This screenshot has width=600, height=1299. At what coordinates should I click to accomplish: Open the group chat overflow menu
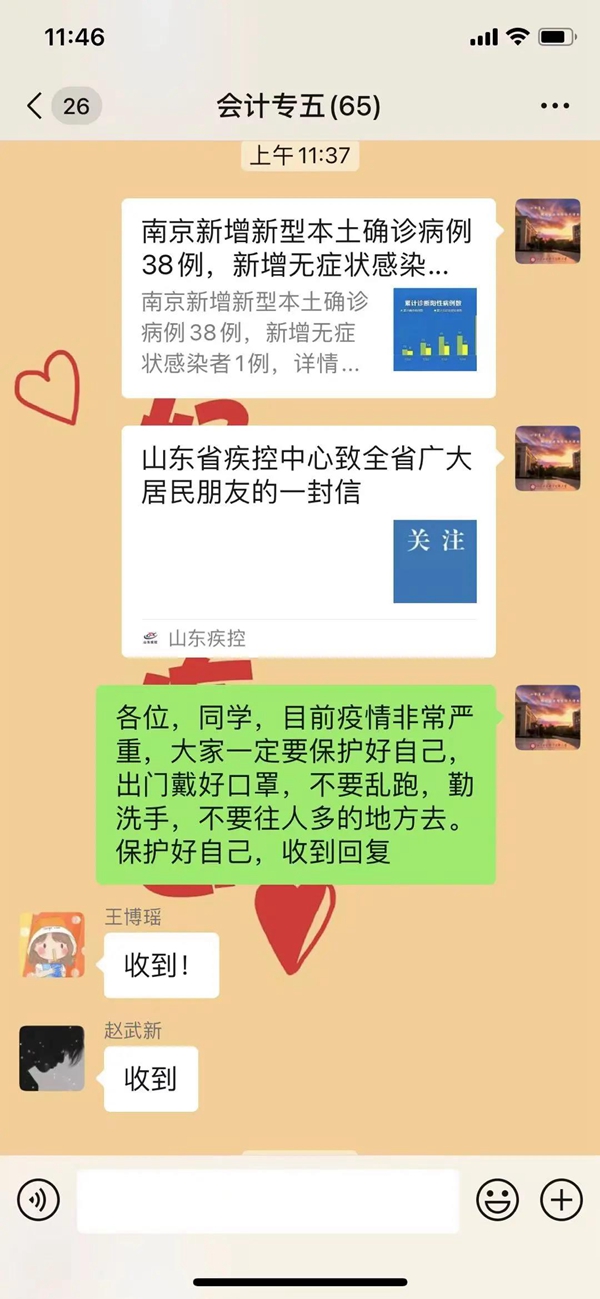click(x=554, y=106)
